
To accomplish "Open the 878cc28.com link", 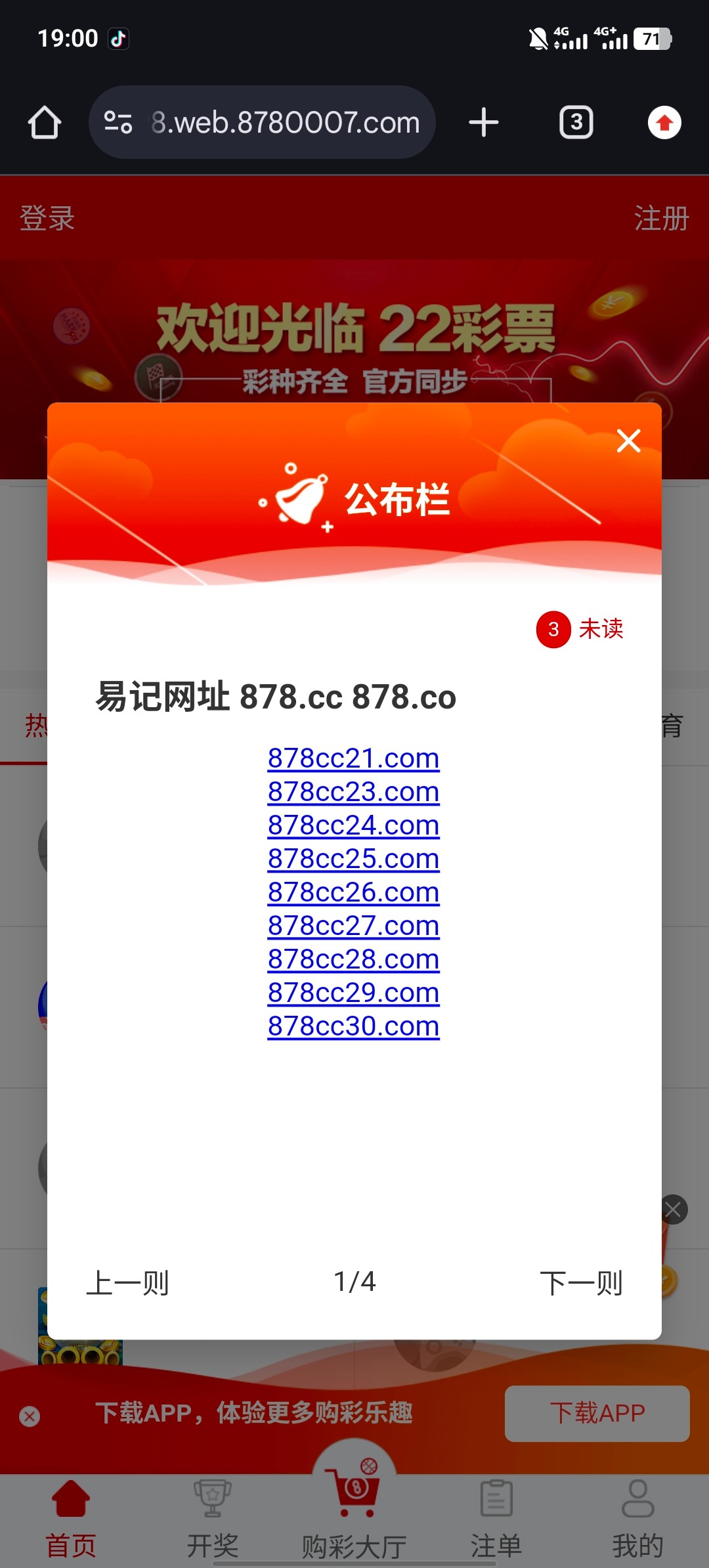I will (353, 959).
